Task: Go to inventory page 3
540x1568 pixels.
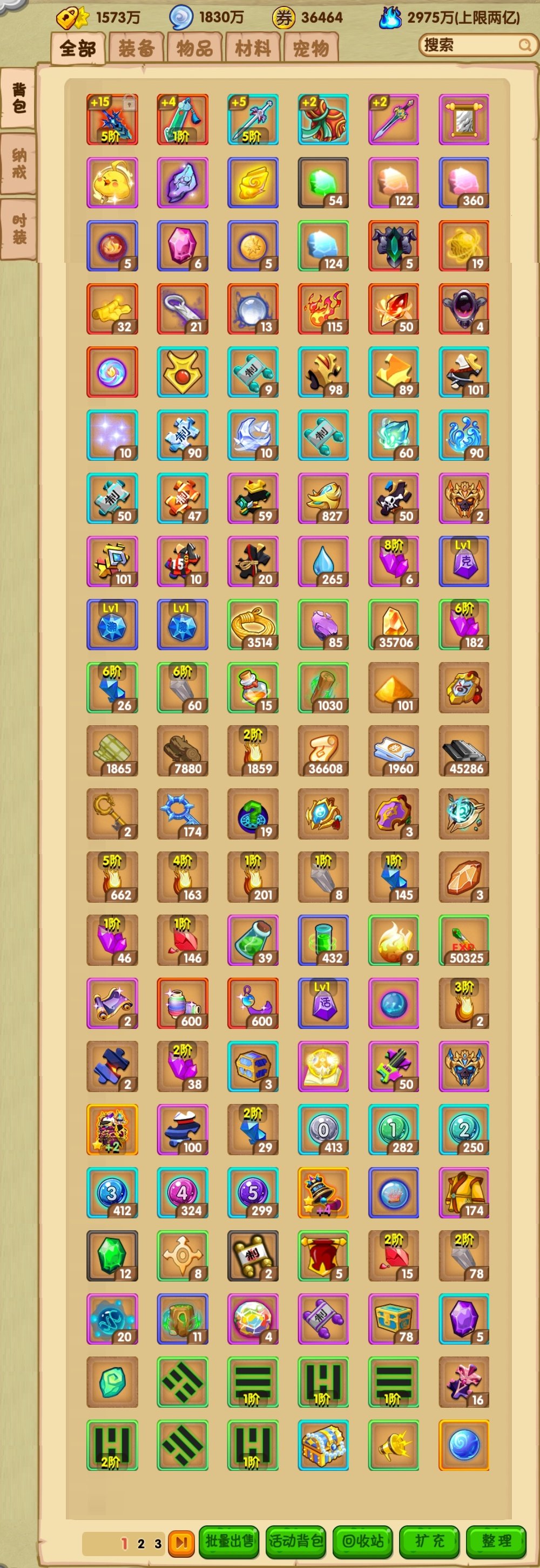Action: [x=158, y=1543]
